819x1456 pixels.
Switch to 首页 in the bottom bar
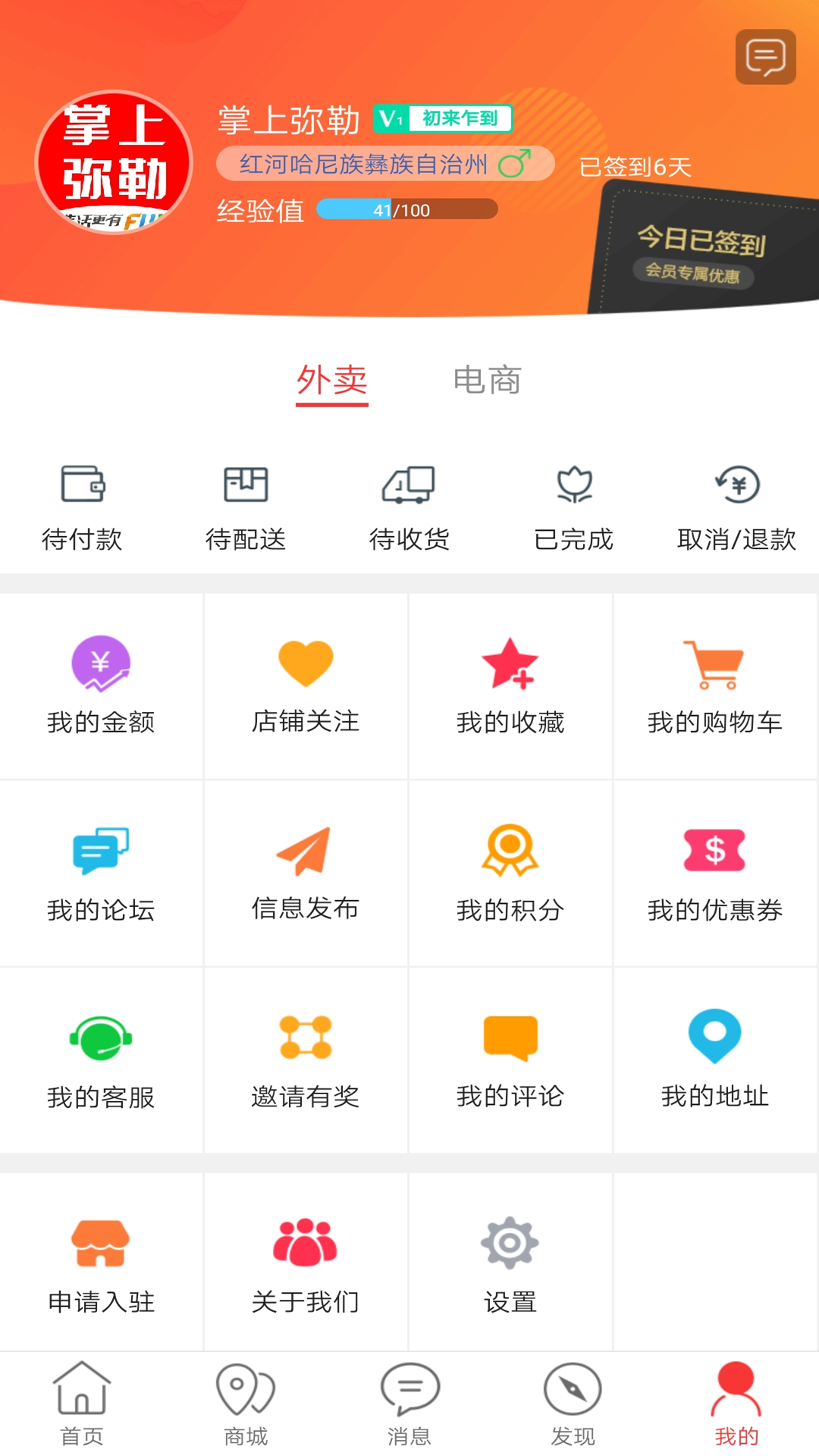(x=82, y=1404)
